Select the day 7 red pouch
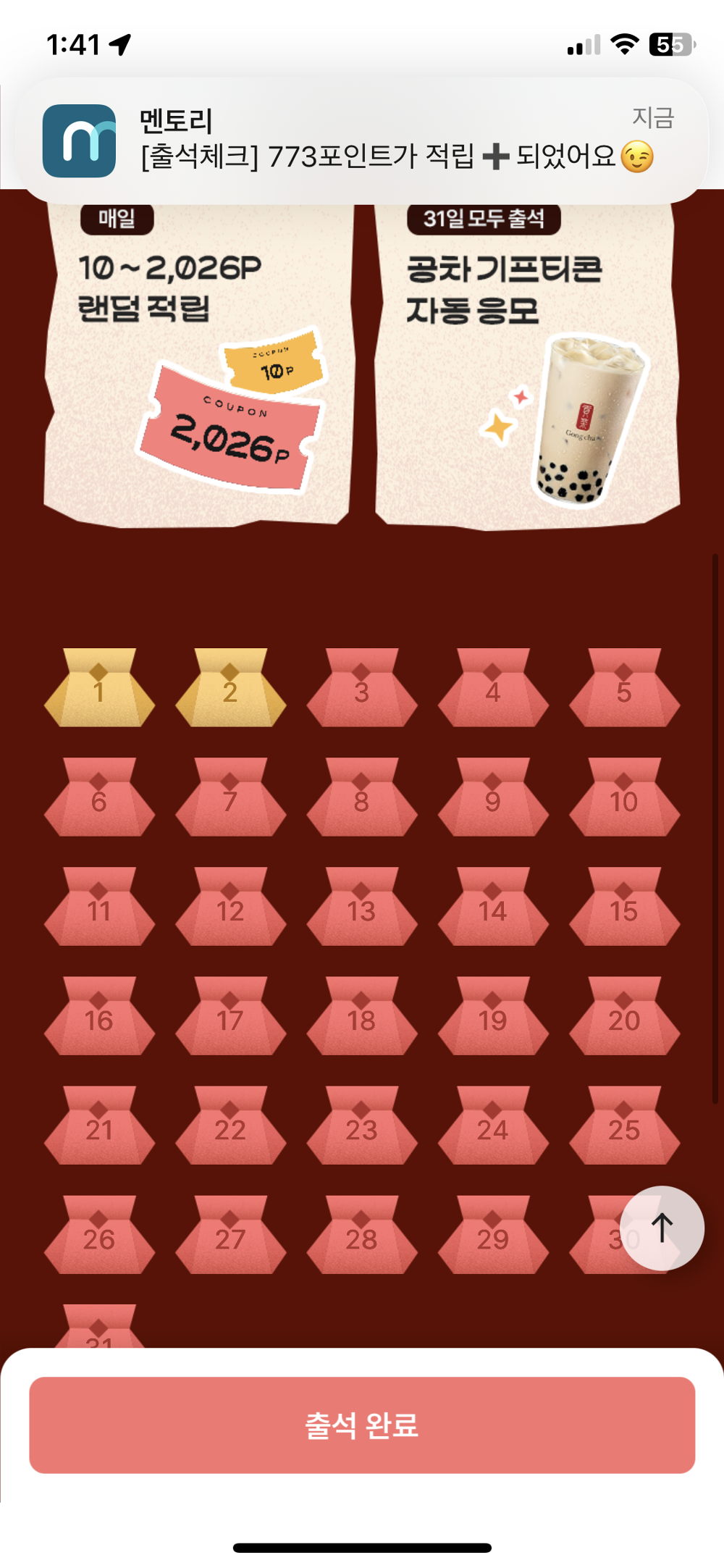This screenshot has height=1568, width=724. pyautogui.click(x=230, y=799)
